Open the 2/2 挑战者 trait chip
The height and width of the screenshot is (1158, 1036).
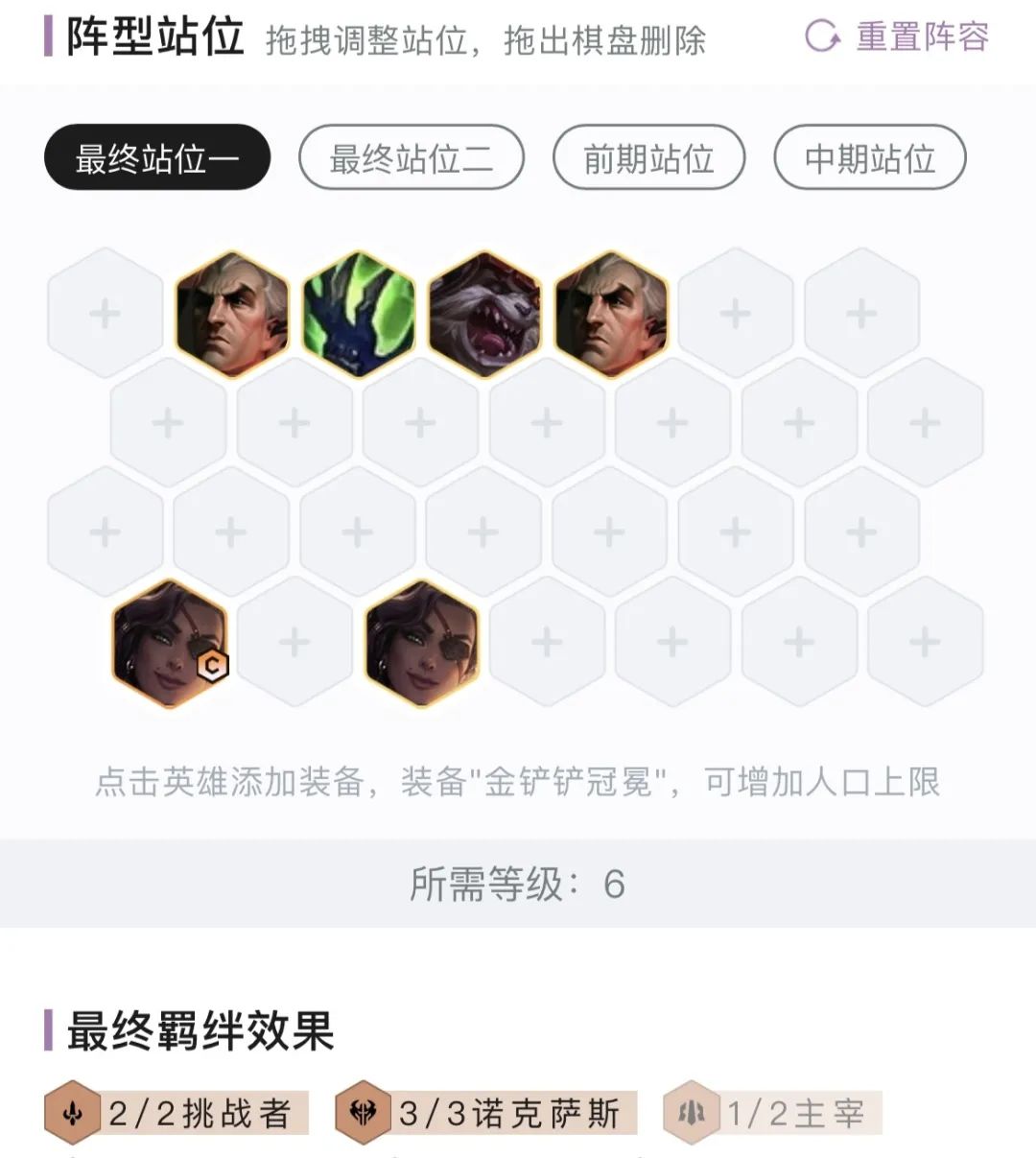coord(177,1114)
